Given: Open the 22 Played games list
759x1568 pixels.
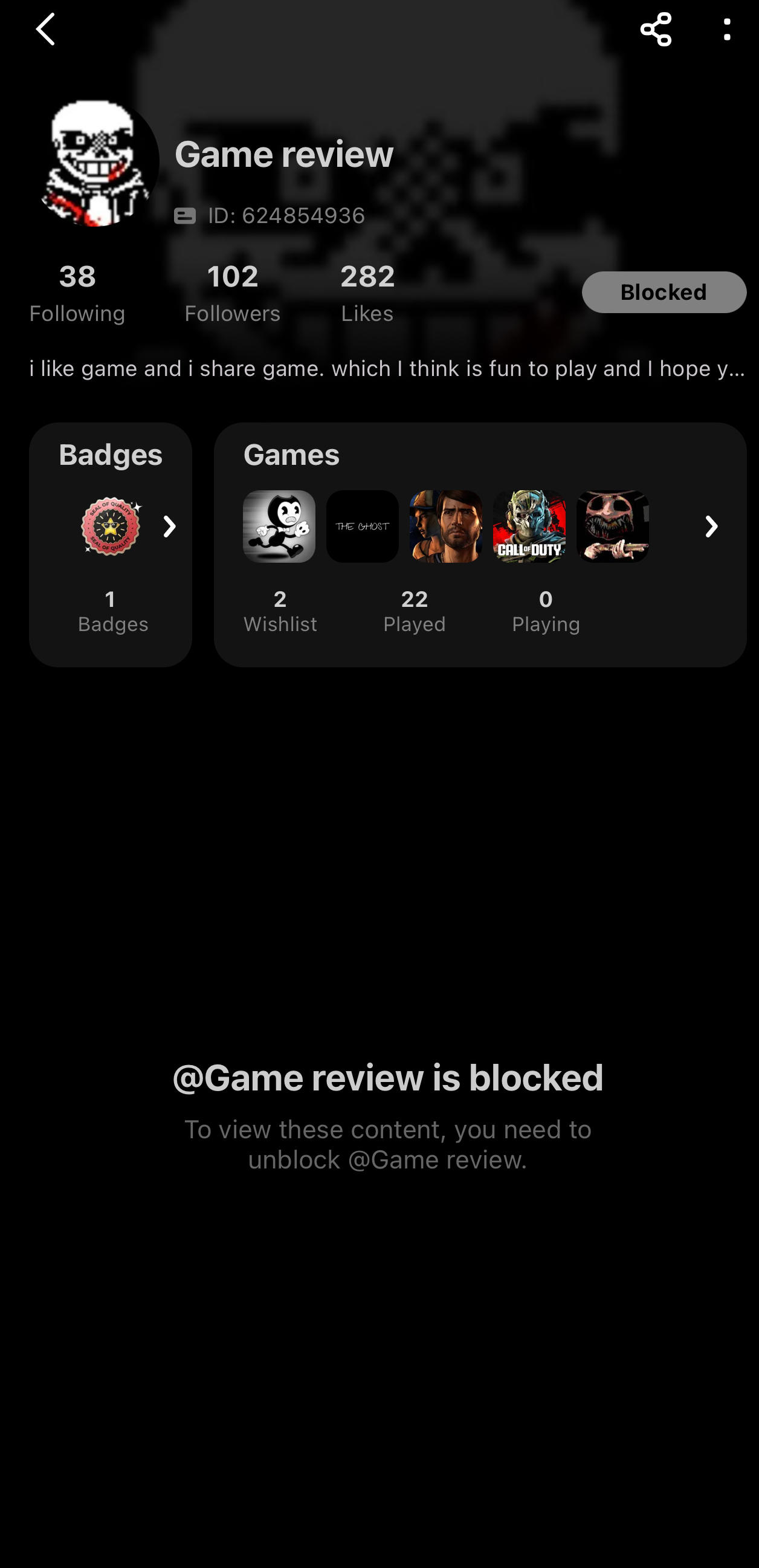Looking at the screenshot, I should [415, 609].
